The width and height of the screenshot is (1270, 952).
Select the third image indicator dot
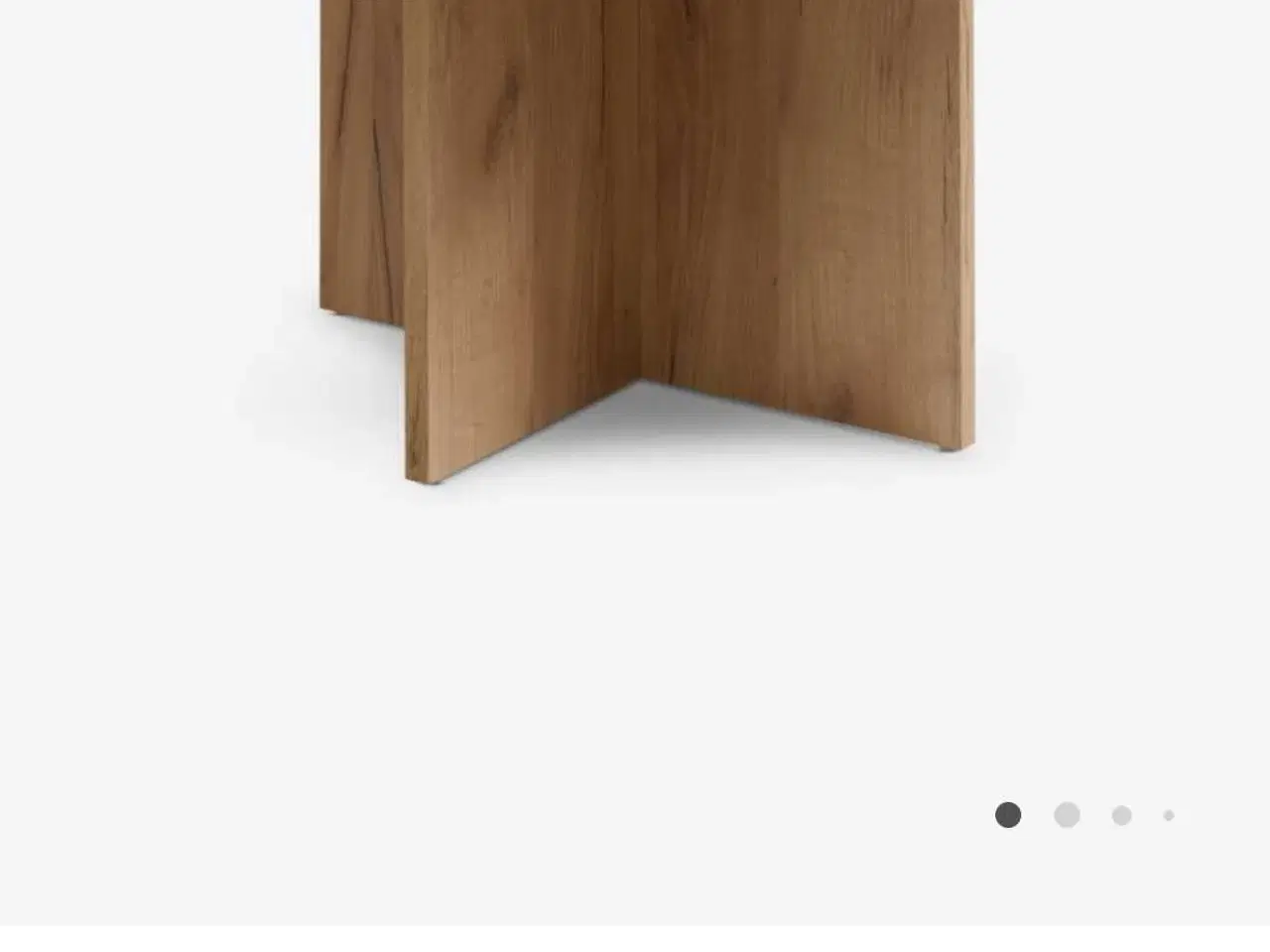1122,815
